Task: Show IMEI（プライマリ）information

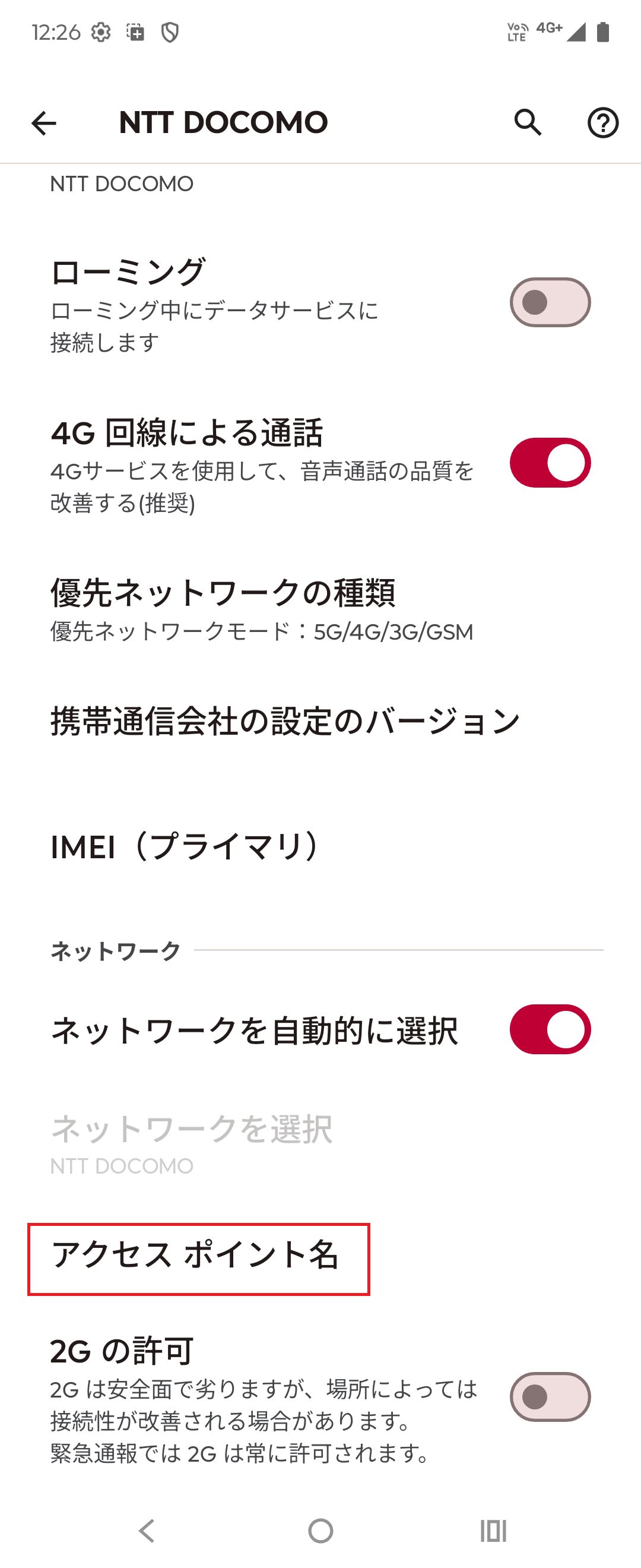Action: tap(183, 847)
